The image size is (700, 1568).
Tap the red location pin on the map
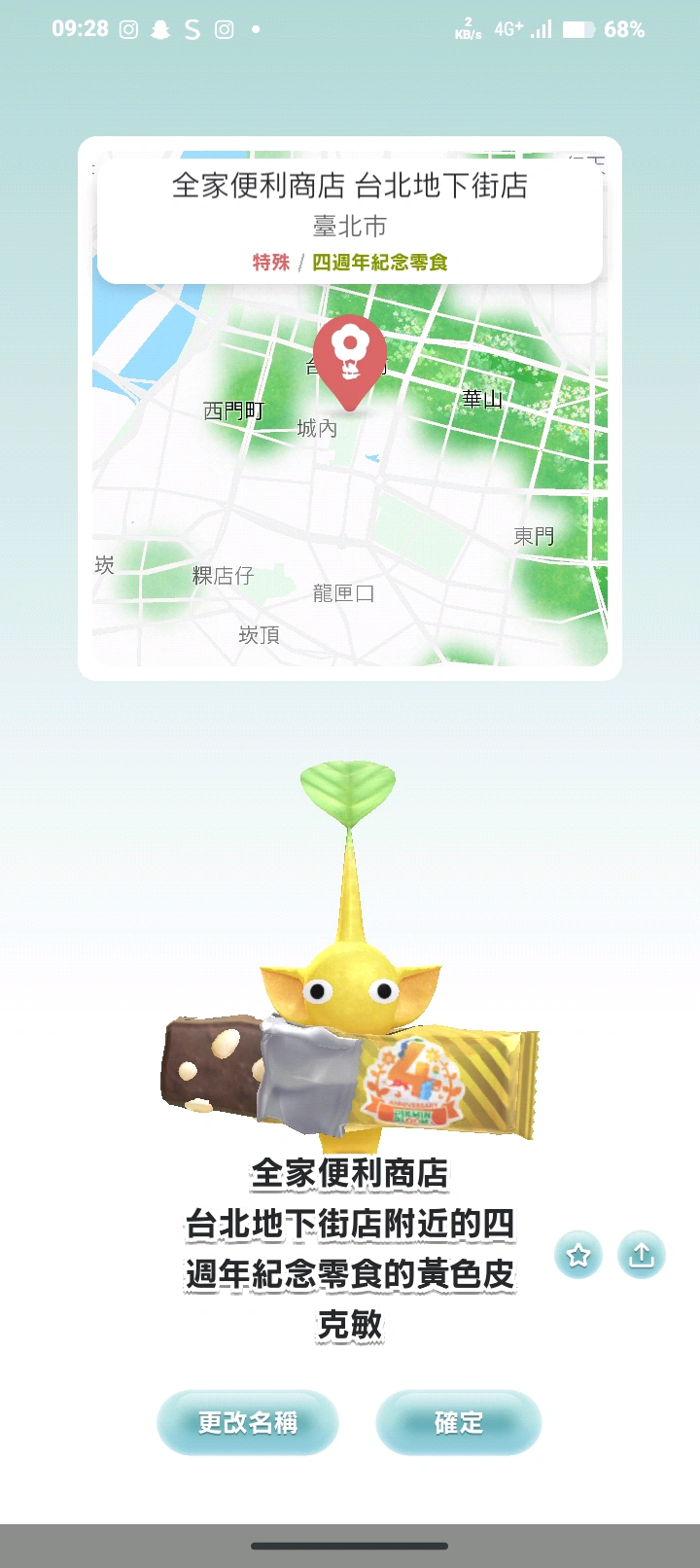coord(349,357)
